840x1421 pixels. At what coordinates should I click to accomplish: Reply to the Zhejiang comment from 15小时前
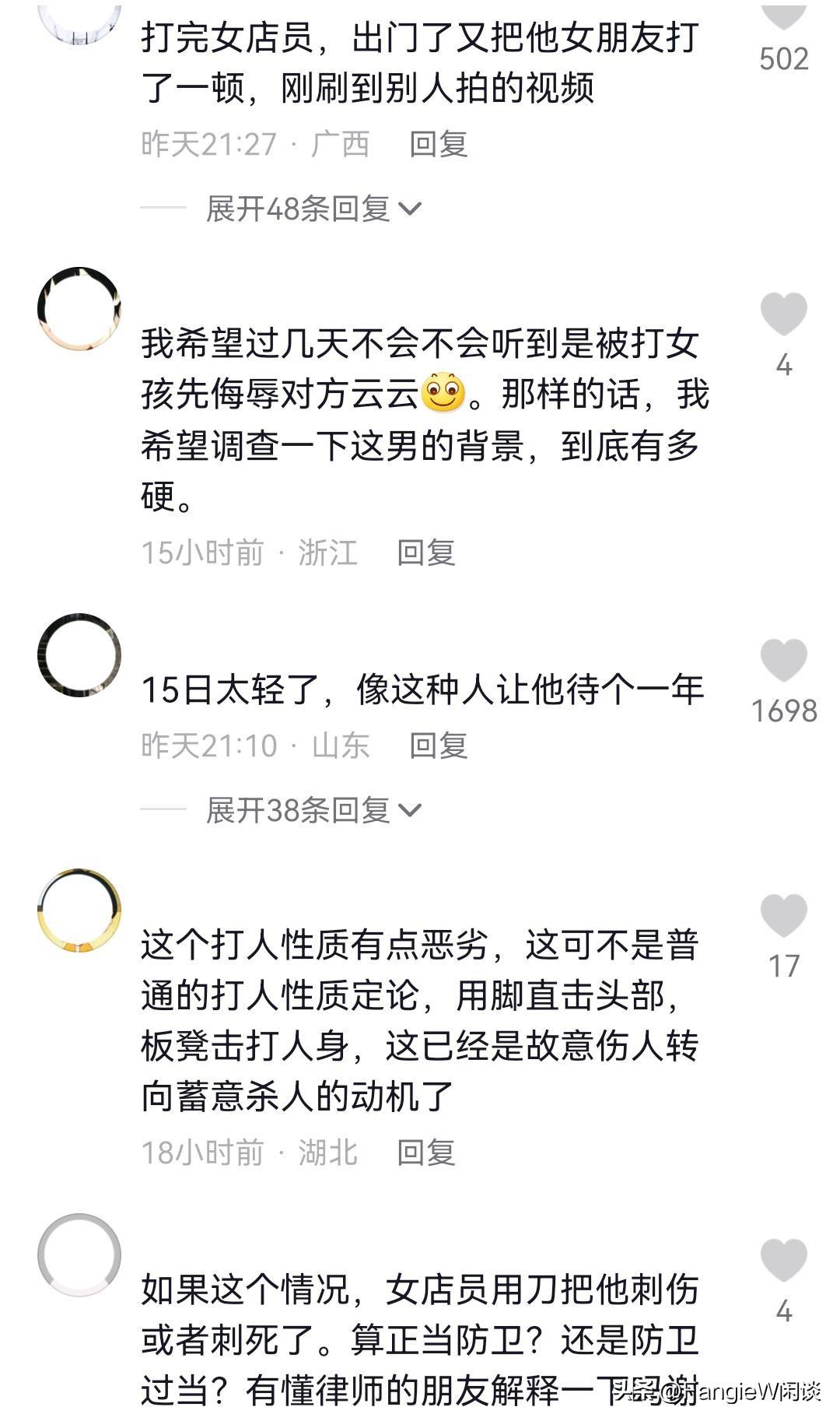(x=425, y=553)
